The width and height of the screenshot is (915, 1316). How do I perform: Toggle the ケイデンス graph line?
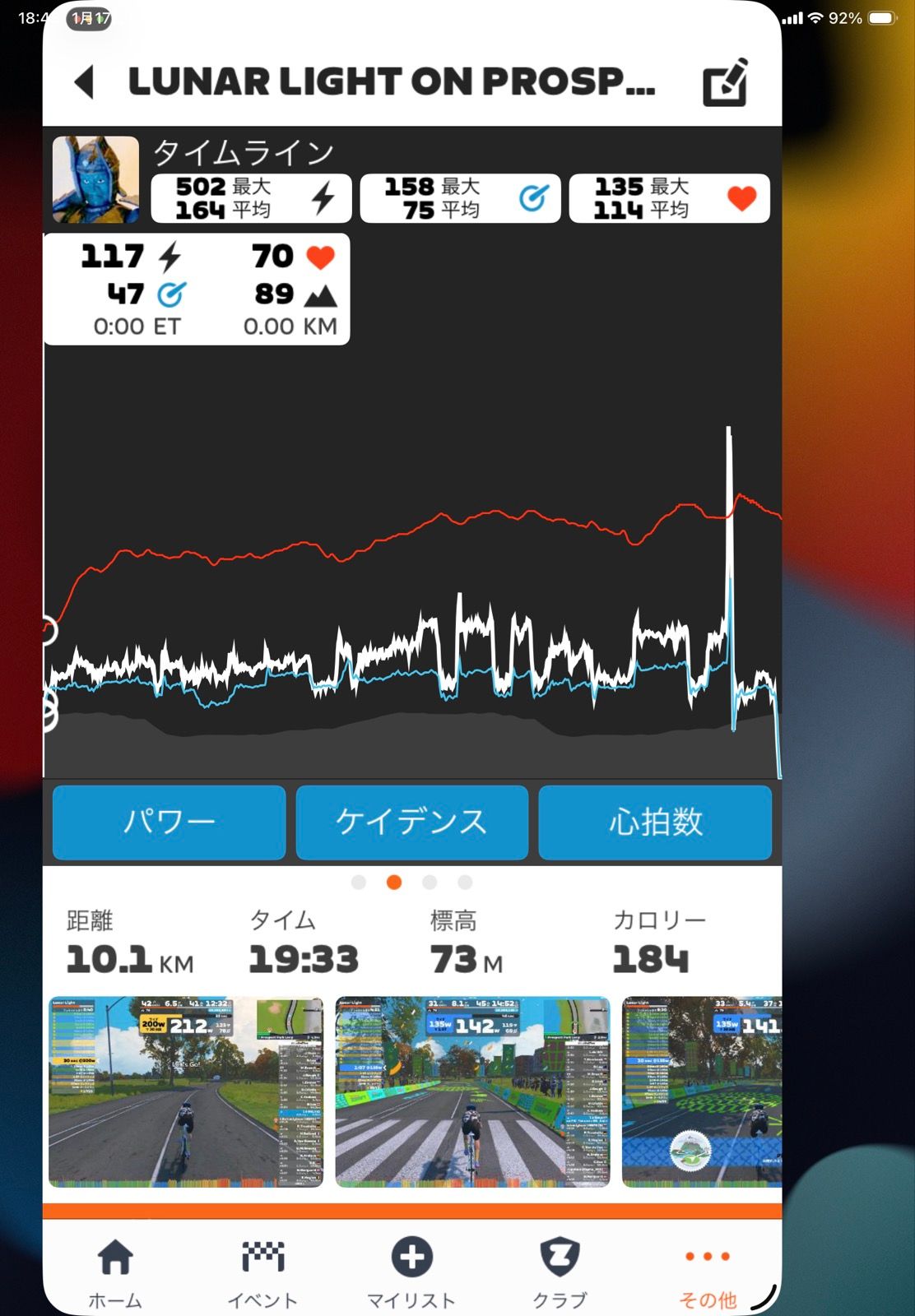pyautogui.click(x=411, y=822)
